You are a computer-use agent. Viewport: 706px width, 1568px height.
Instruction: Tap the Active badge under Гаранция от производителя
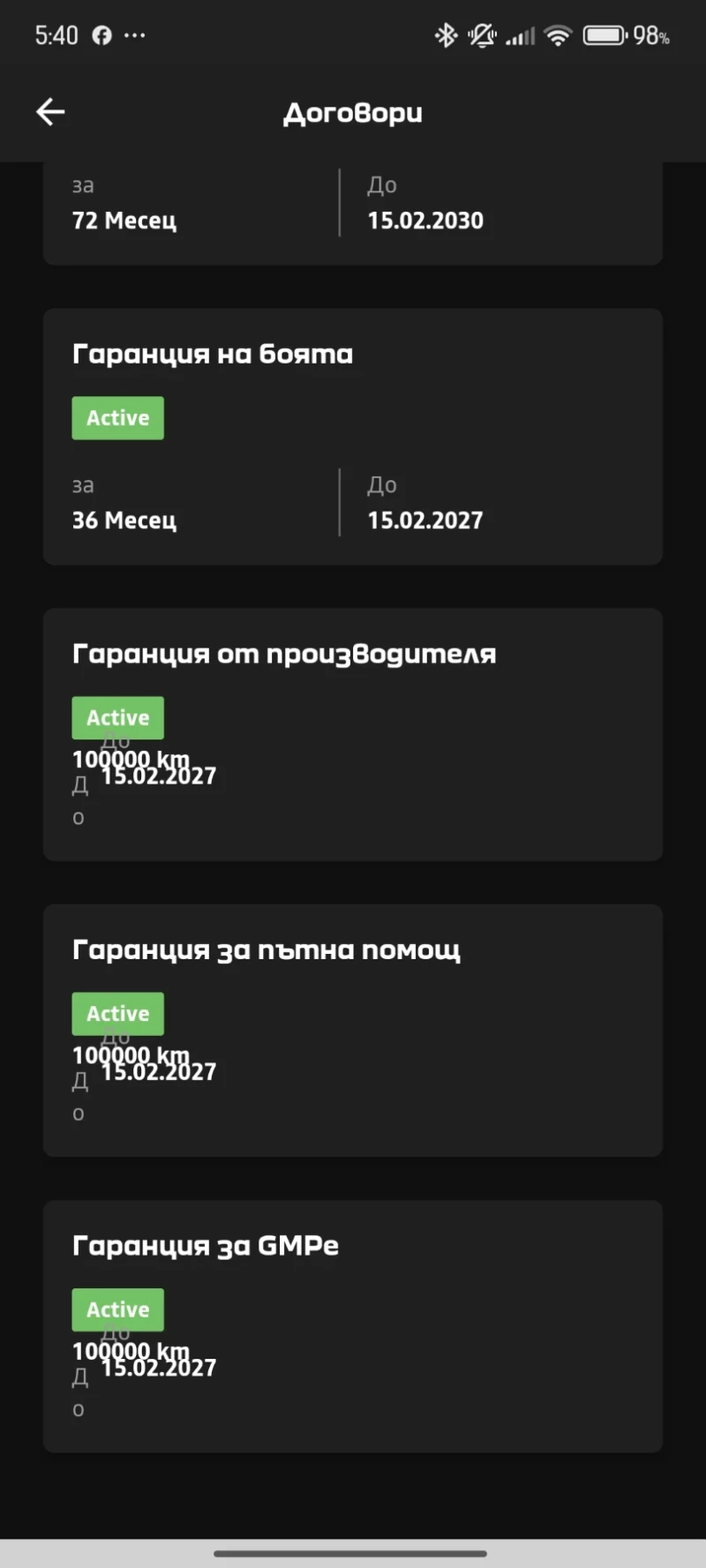[117, 717]
